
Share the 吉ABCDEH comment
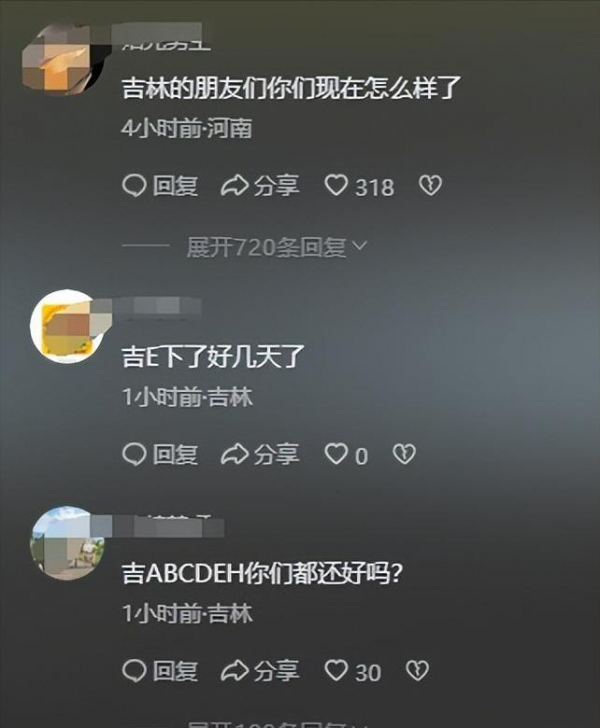[260, 671]
